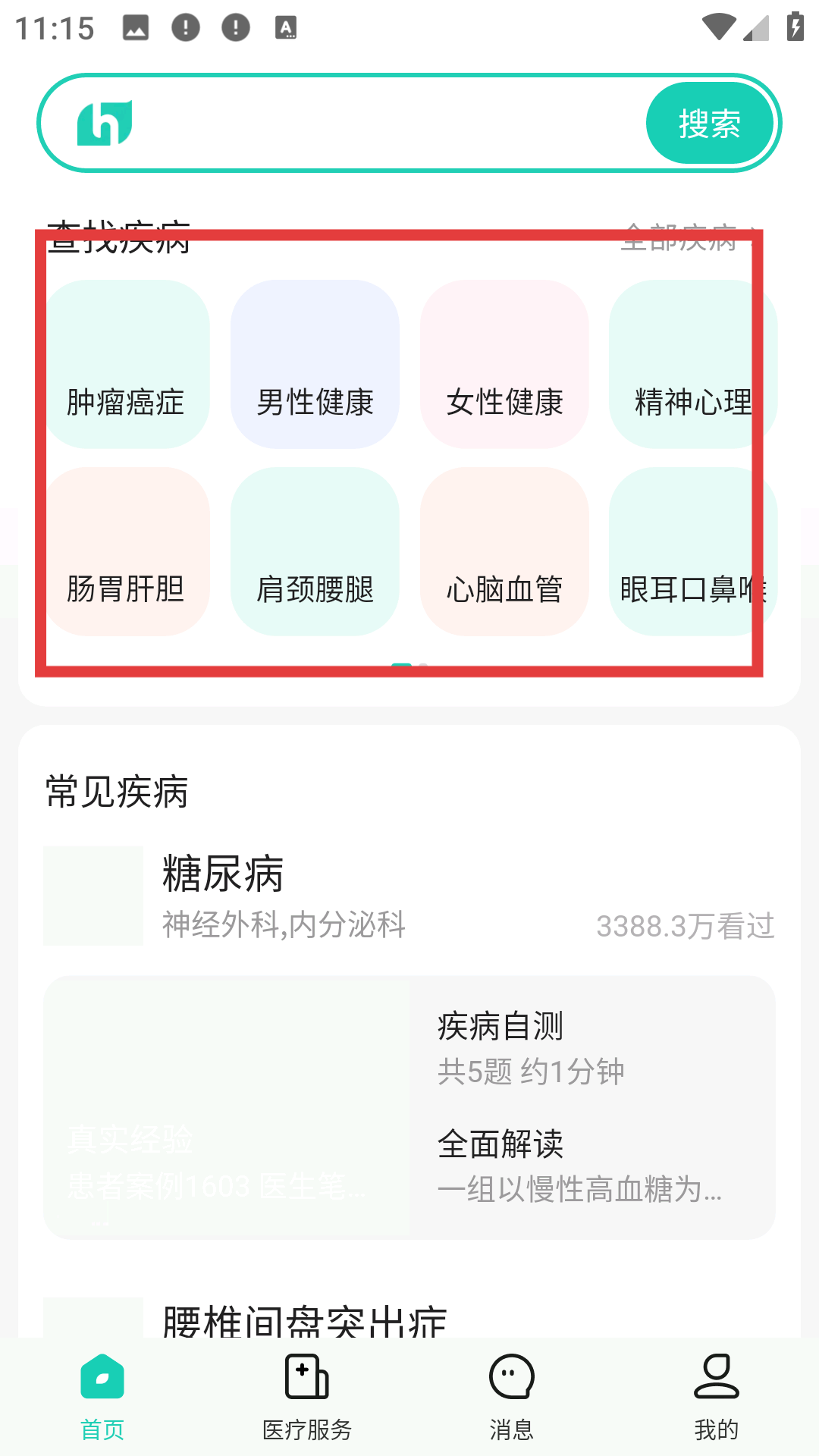Focus the search input field

387,123
